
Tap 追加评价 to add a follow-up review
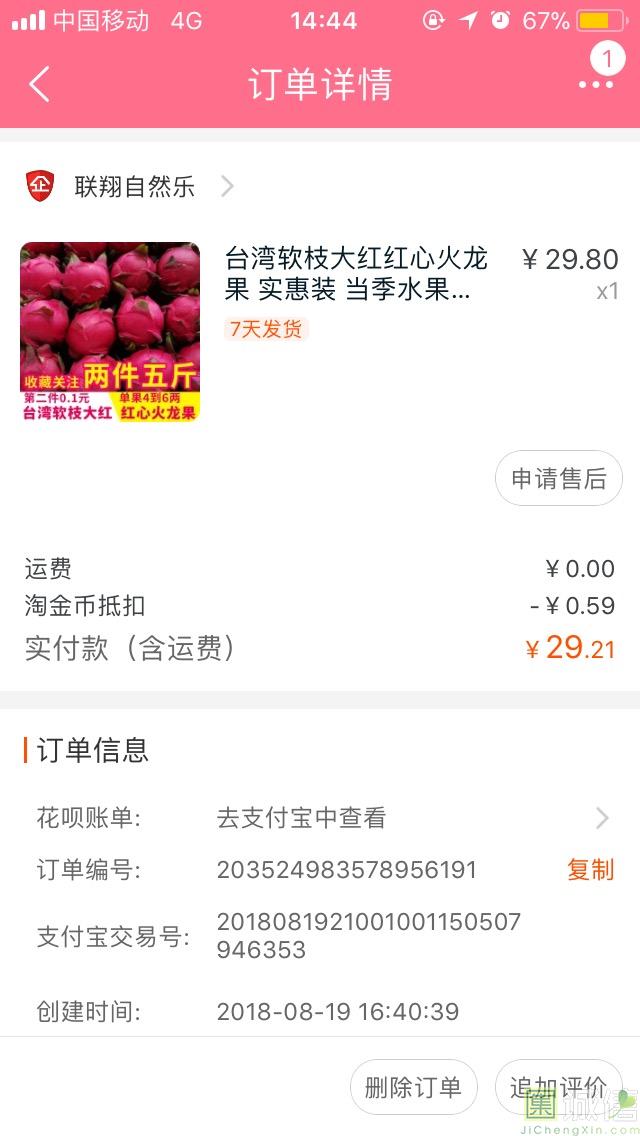pos(558,1087)
